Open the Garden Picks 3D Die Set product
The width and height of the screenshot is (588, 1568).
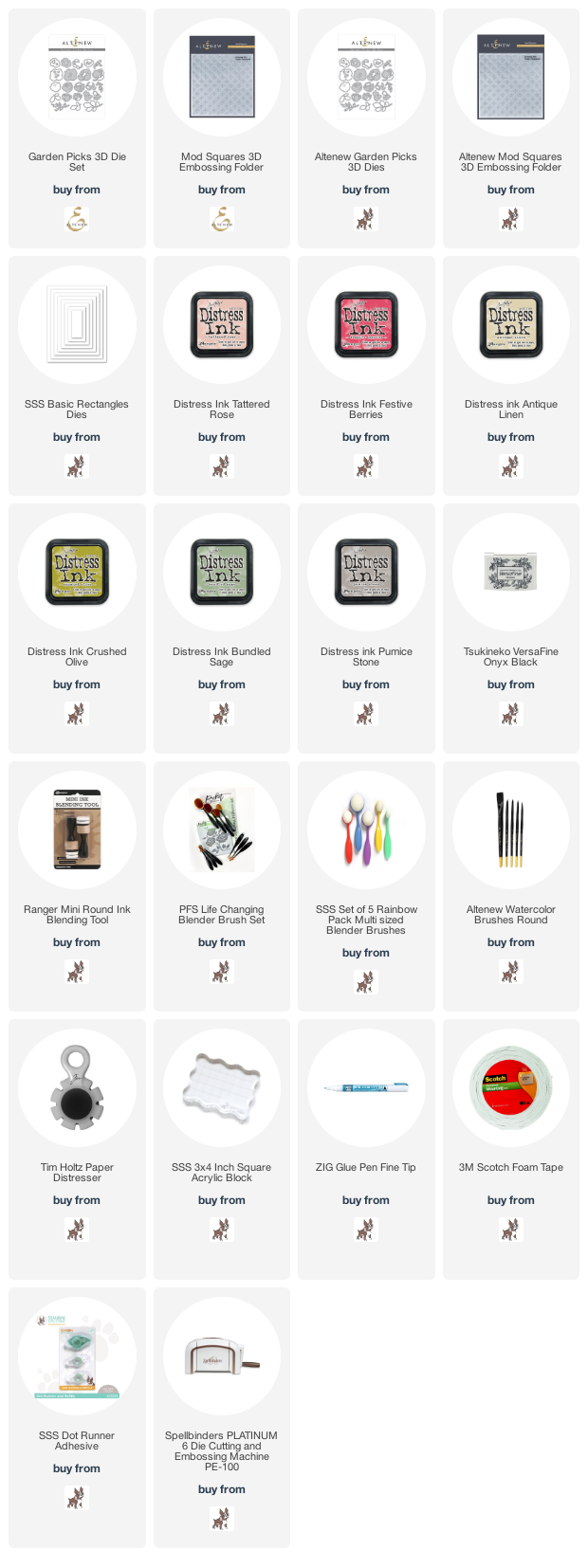(x=77, y=78)
